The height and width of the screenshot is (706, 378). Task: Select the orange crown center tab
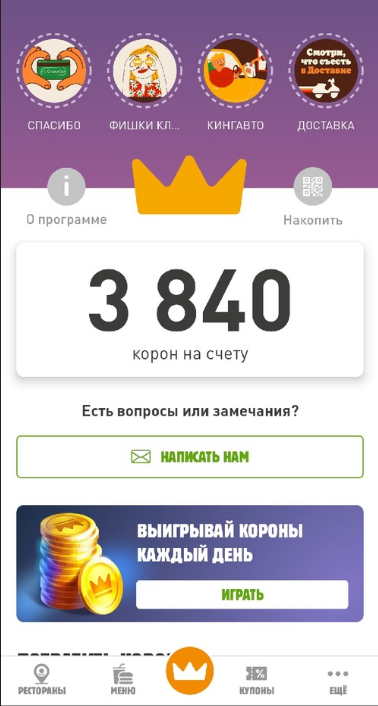click(189, 671)
